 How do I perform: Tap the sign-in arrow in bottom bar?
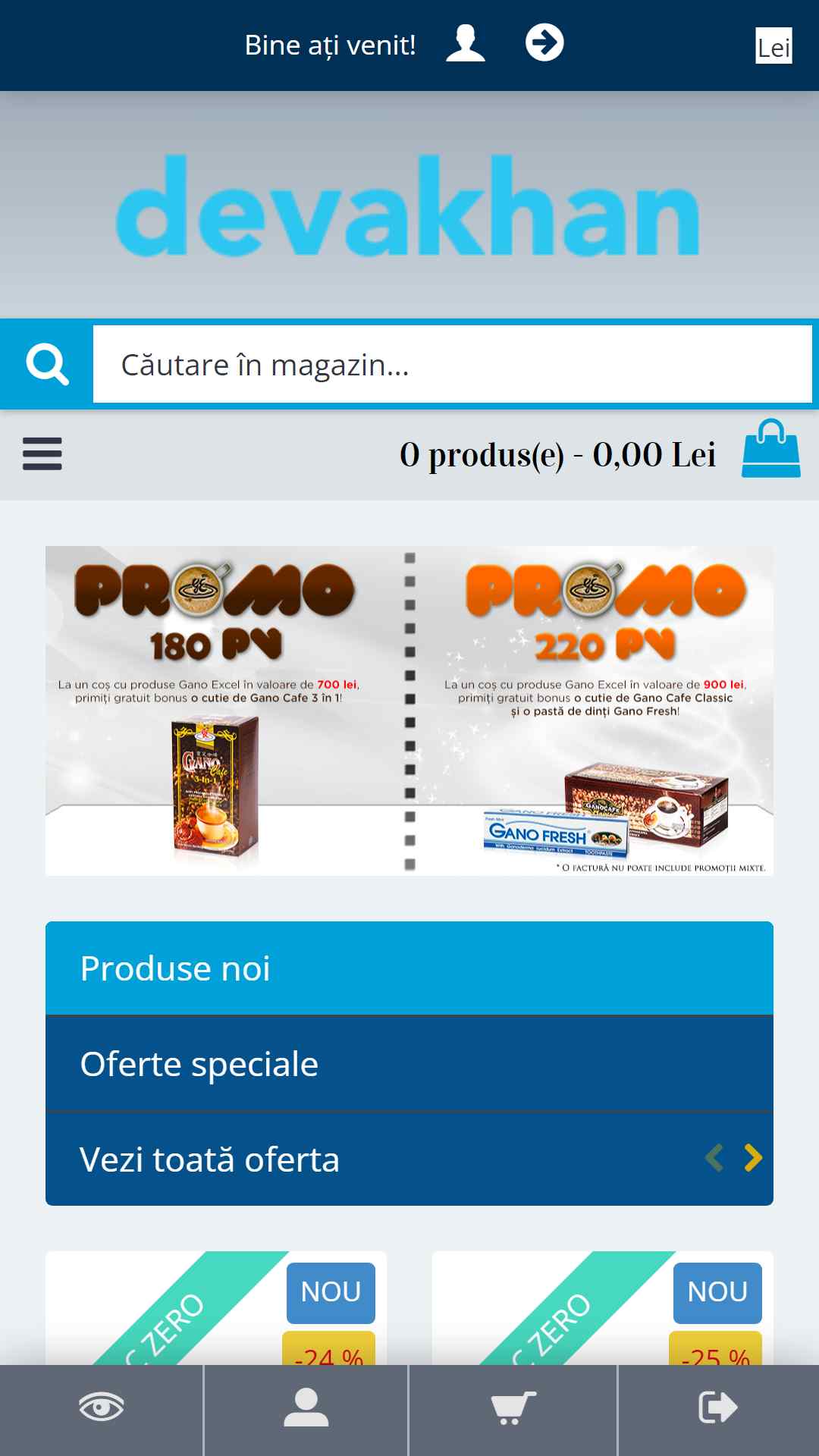point(717,1407)
